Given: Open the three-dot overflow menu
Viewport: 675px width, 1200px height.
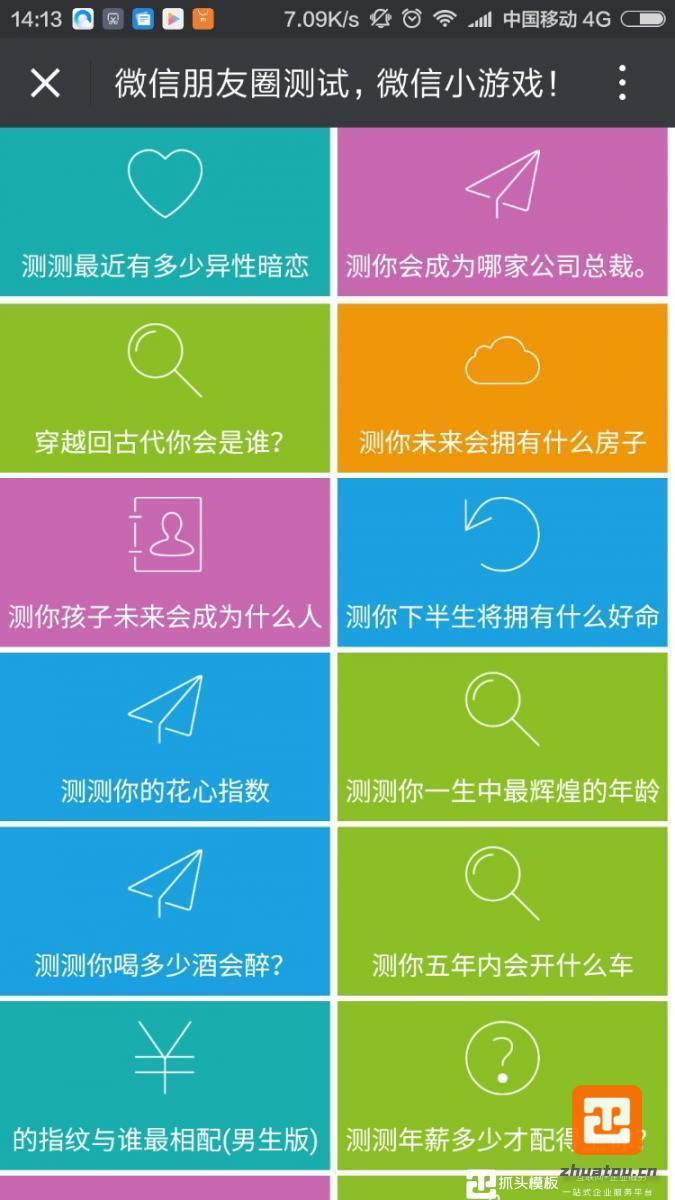Looking at the screenshot, I should (622, 83).
